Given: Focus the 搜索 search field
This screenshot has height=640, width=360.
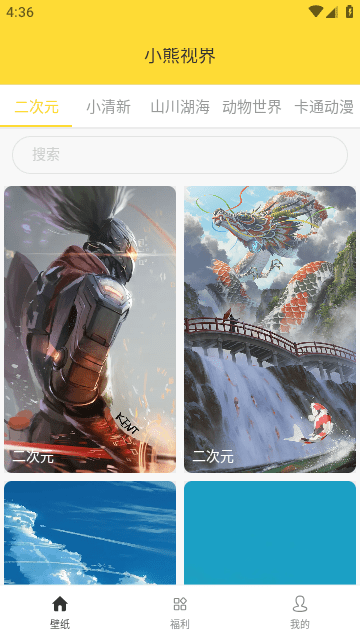Looking at the screenshot, I should [x=180, y=155].
